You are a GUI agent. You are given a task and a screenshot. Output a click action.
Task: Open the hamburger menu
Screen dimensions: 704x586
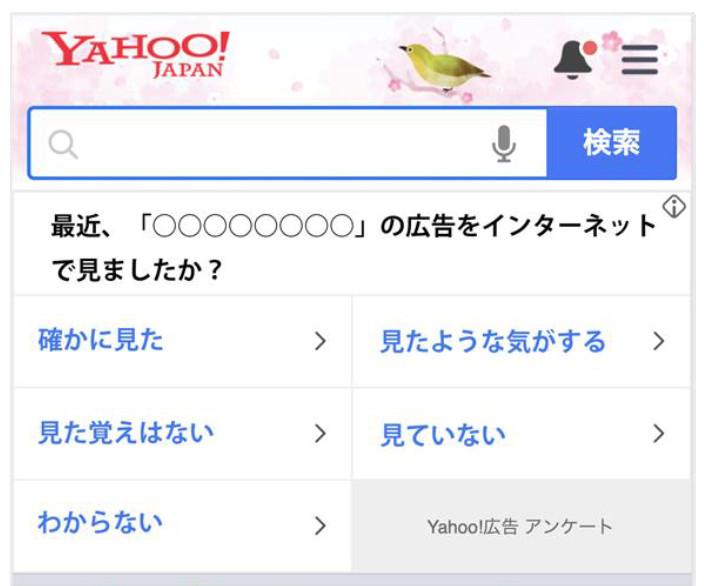(639, 60)
